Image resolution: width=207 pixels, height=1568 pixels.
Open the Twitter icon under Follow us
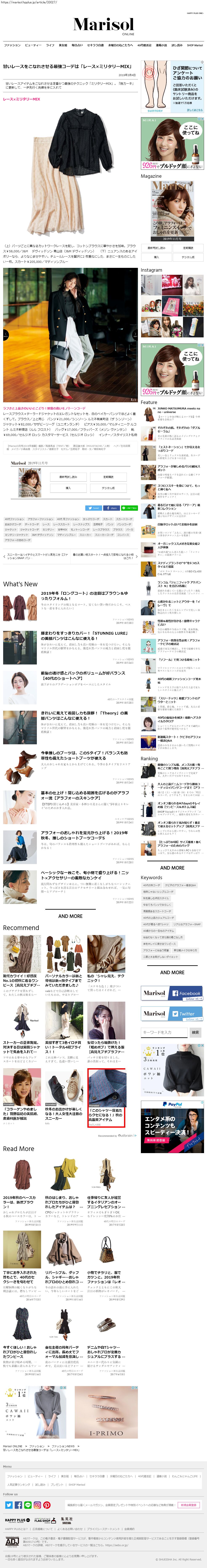click(x=9, y=1505)
